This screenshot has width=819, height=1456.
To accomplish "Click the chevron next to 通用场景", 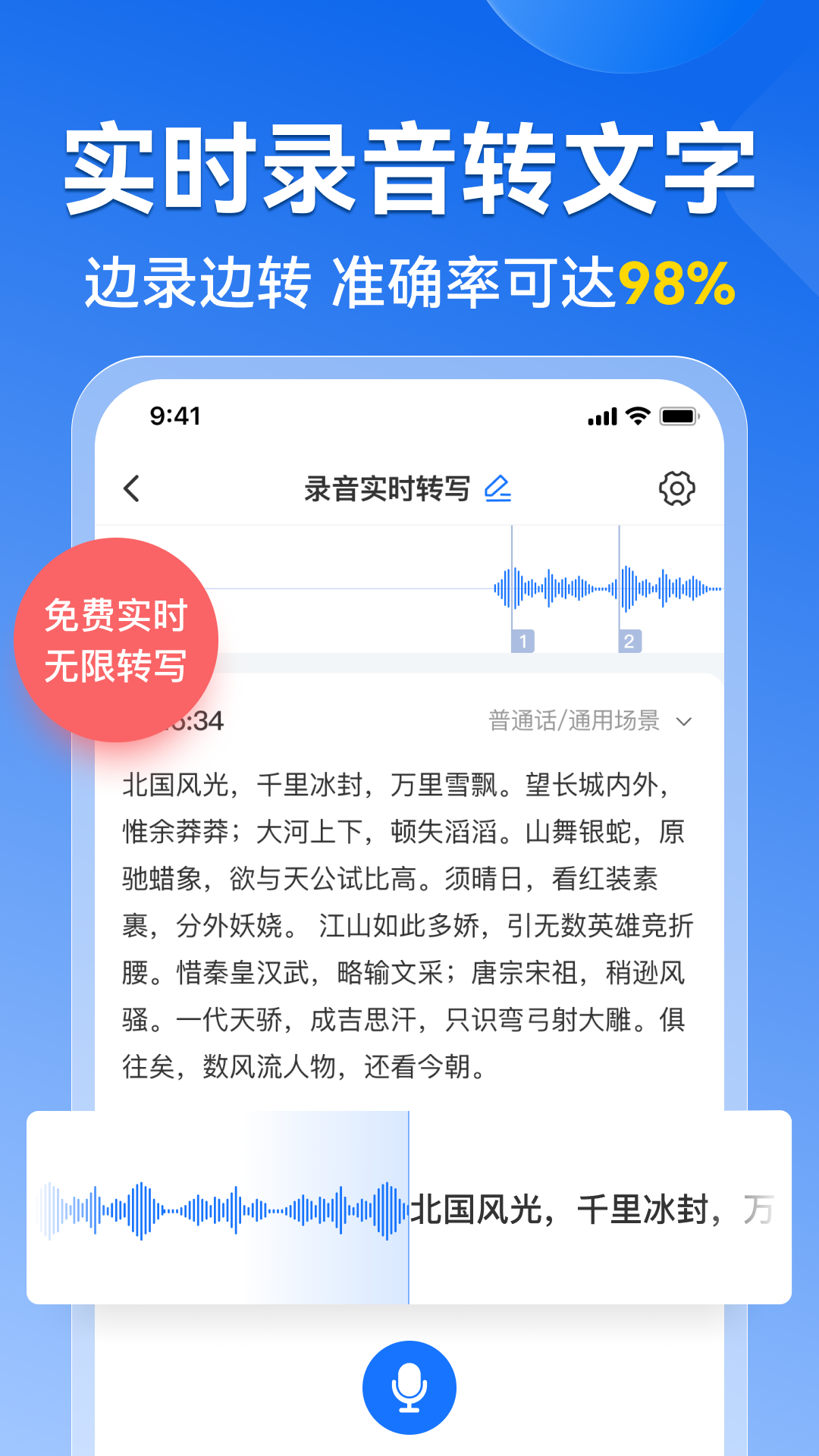I will tap(685, 723).
